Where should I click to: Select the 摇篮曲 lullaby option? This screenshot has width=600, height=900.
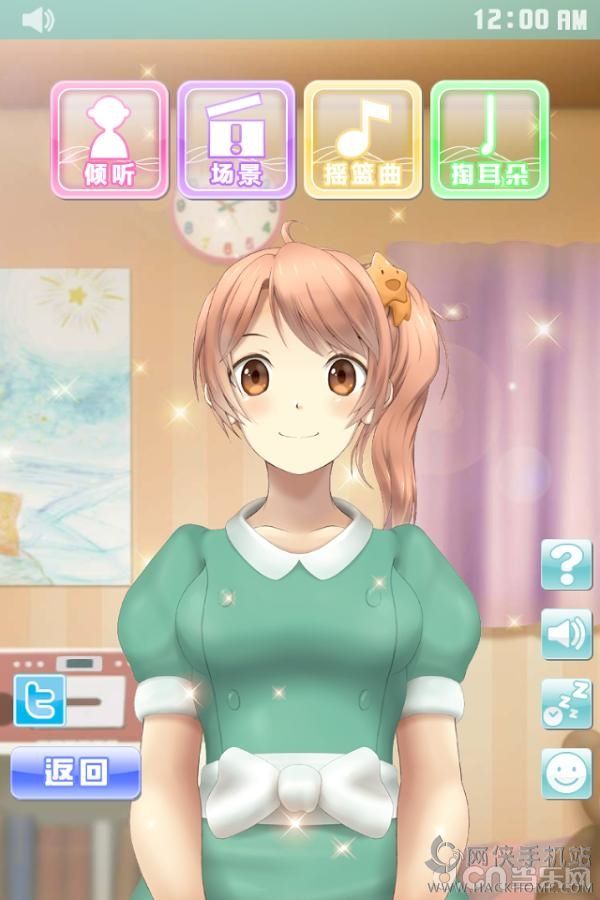click(362, 139)
